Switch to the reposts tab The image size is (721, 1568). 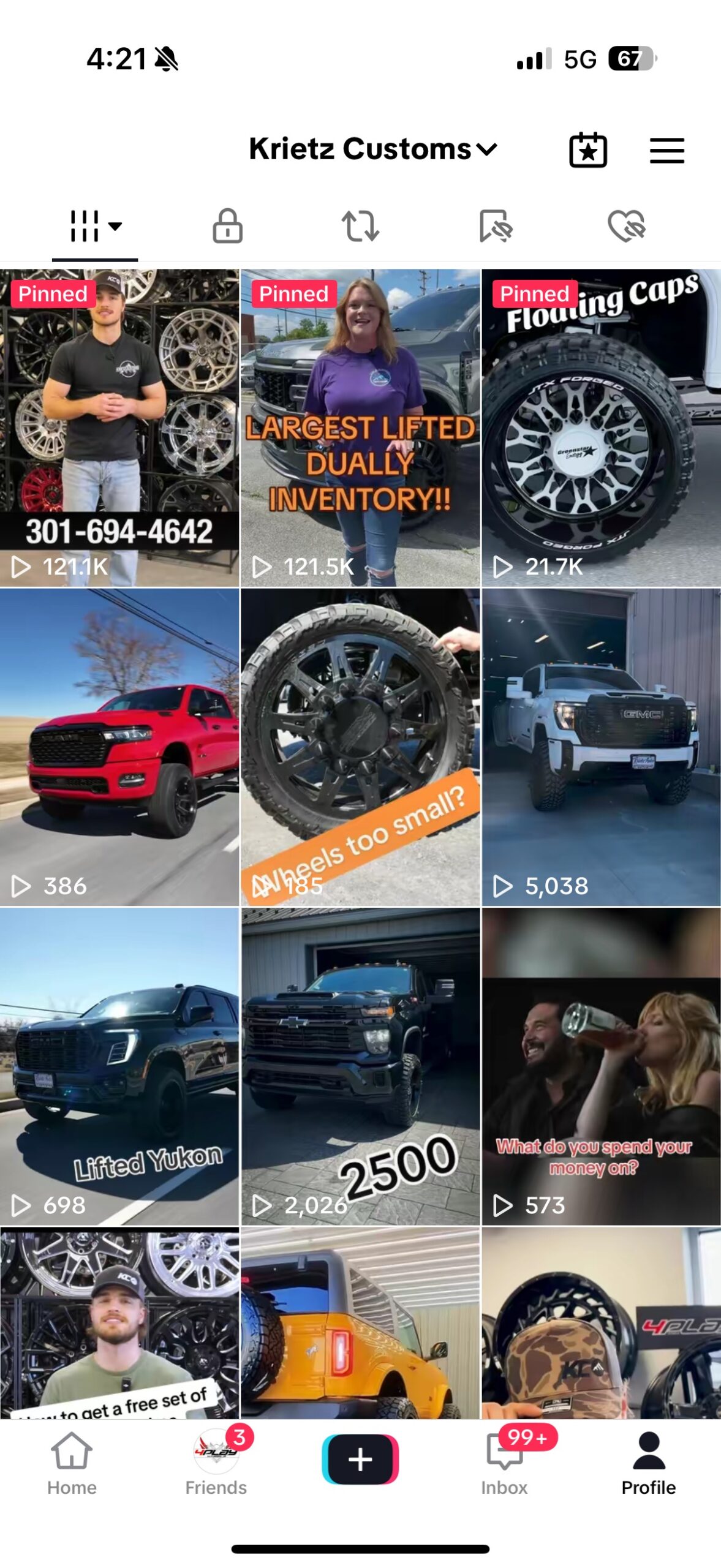[x=360, y=226]
